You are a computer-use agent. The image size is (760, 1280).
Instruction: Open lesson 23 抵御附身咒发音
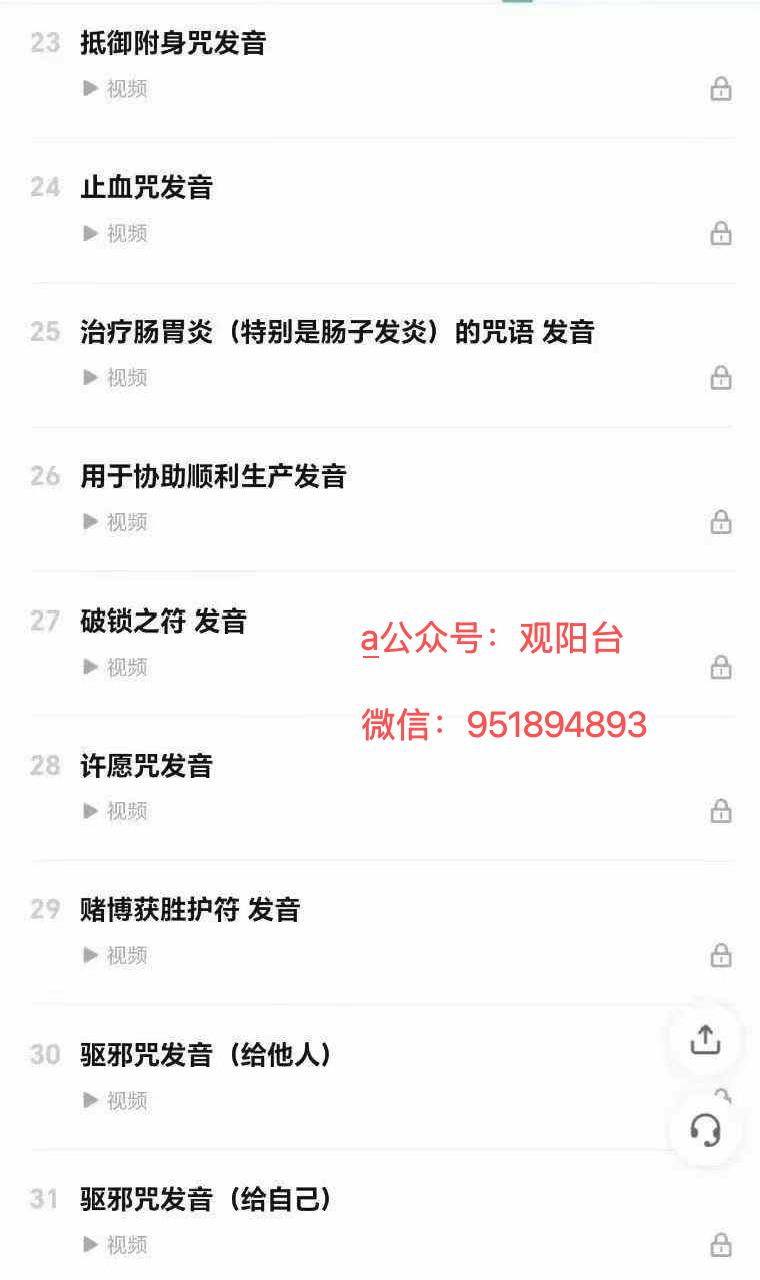point(173,44)
